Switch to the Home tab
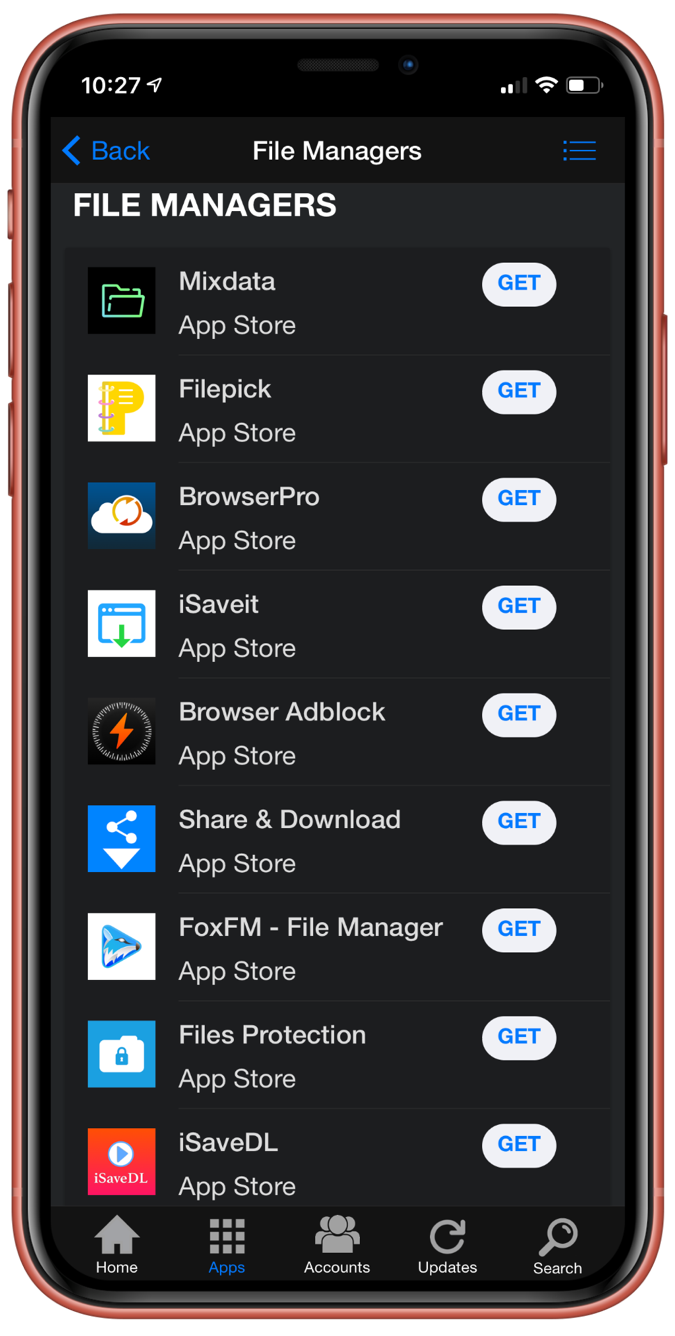This screenshot has height=1336, width=675. click(117, 1246)
